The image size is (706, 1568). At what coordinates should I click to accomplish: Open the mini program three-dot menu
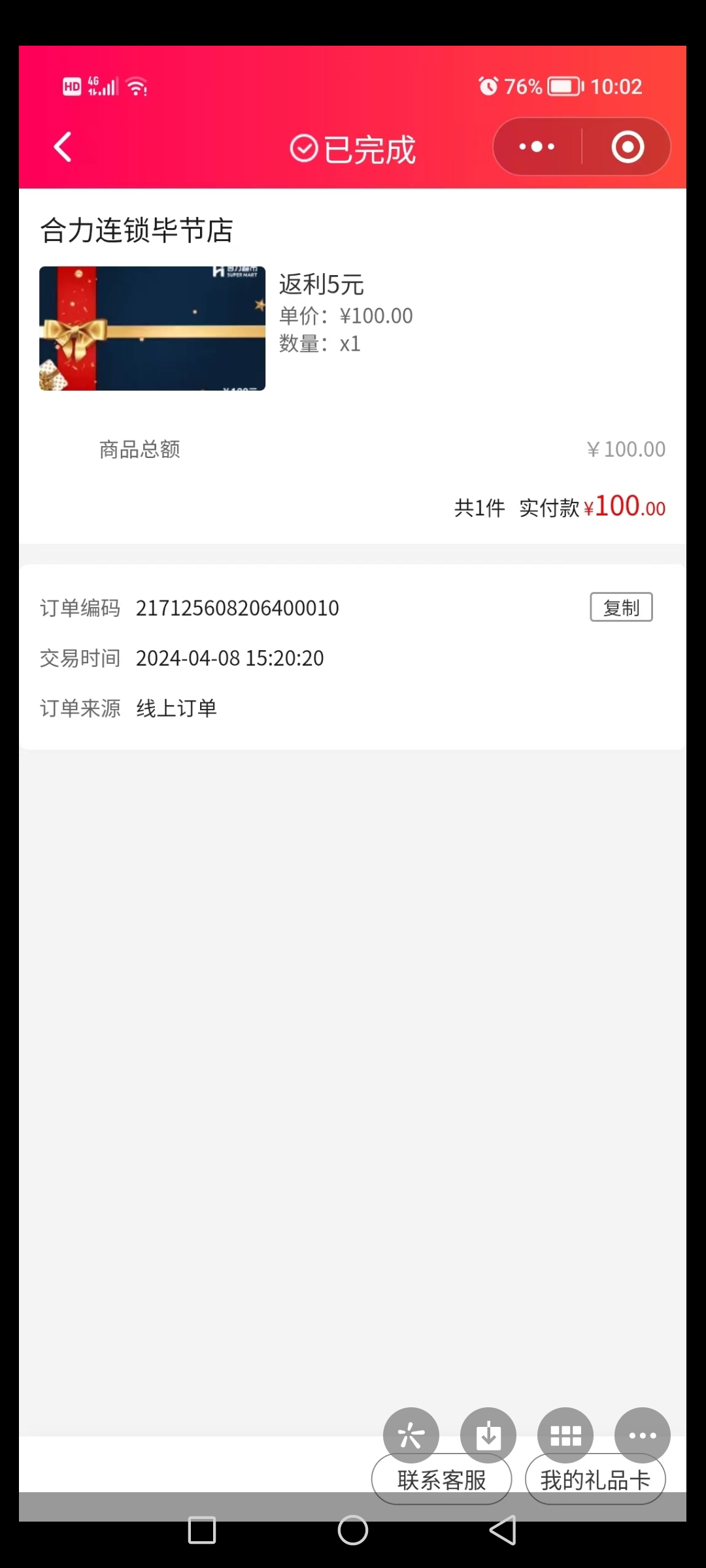point(537,147)
